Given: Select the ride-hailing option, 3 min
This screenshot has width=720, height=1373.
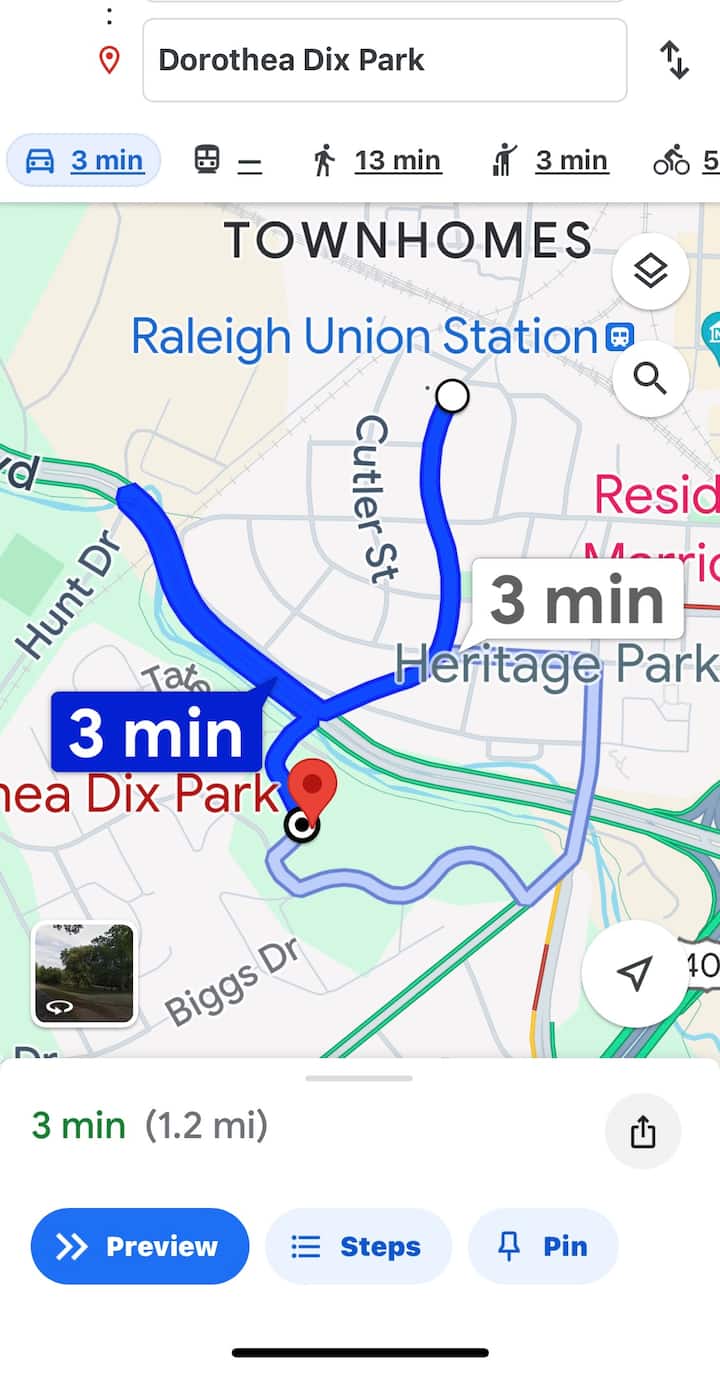Looking at the screenshot, I should [x=551, y=160].
